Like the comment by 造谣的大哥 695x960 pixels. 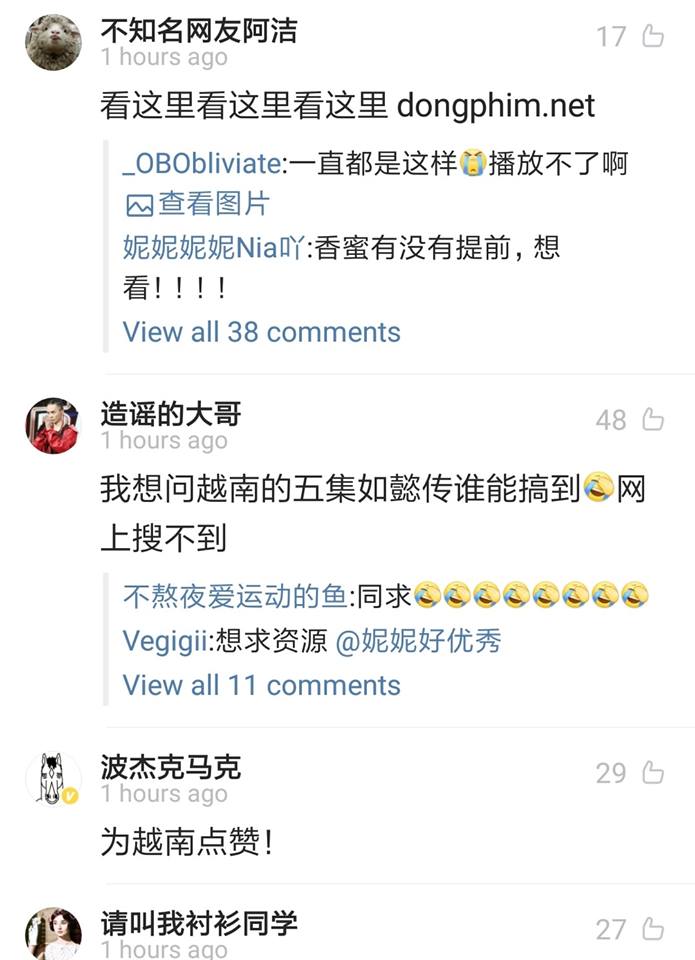652,420
